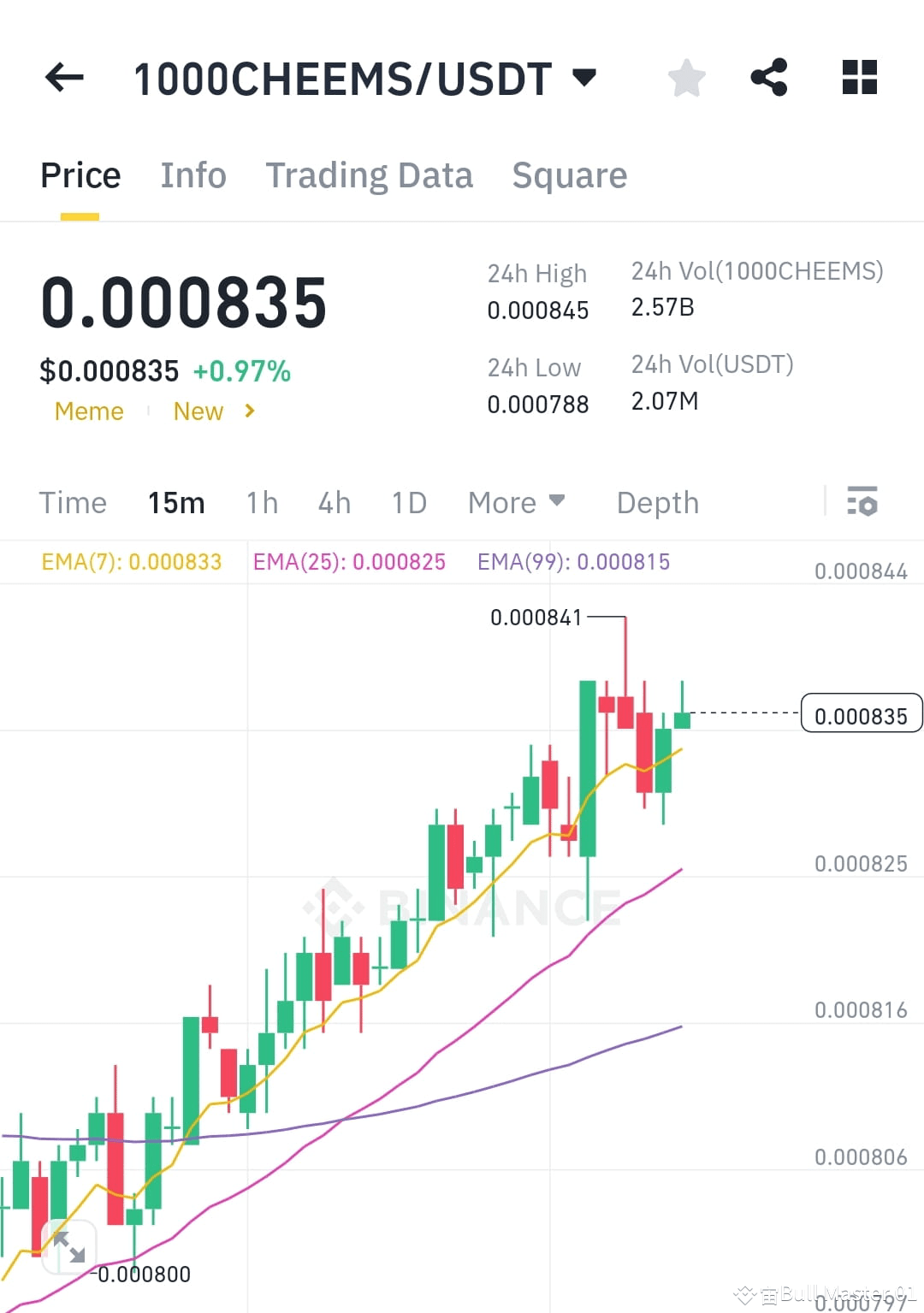Open the grid menu icon top right

(x=858, y=77)
